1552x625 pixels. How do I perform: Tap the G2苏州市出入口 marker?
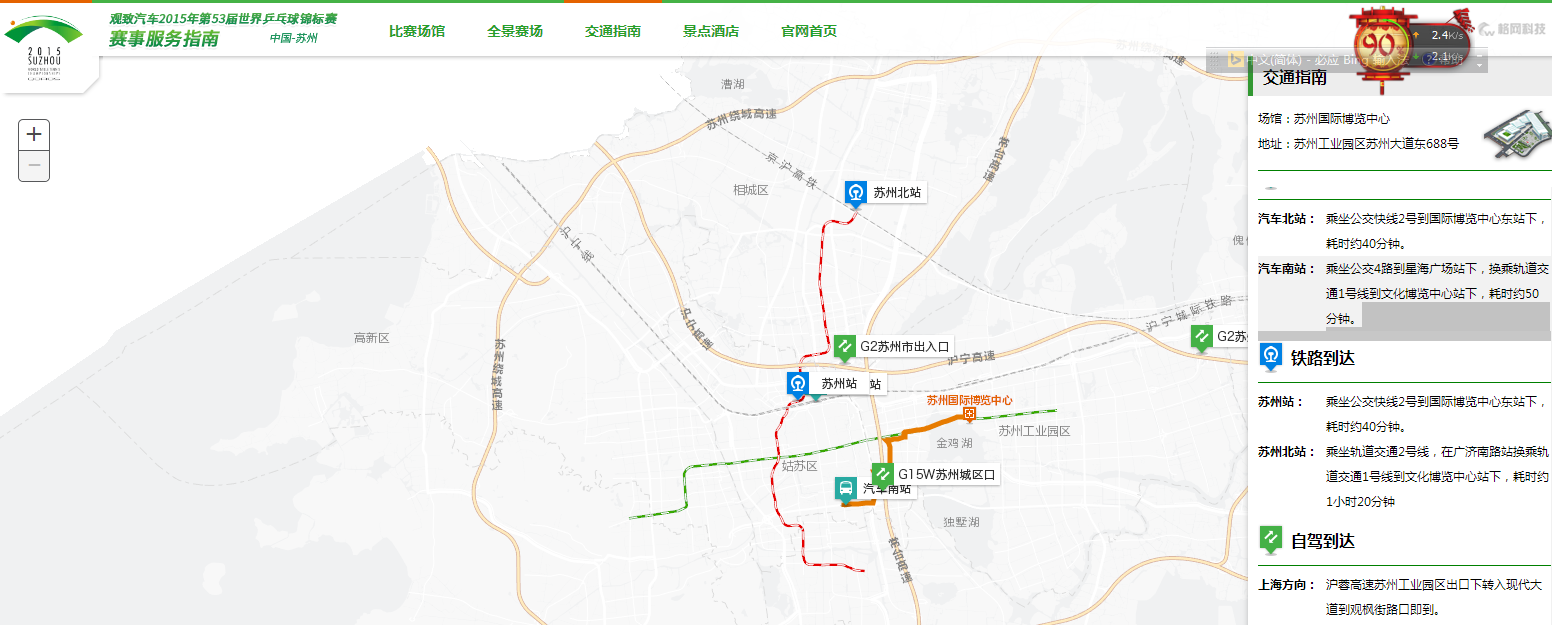coord(845,347)
